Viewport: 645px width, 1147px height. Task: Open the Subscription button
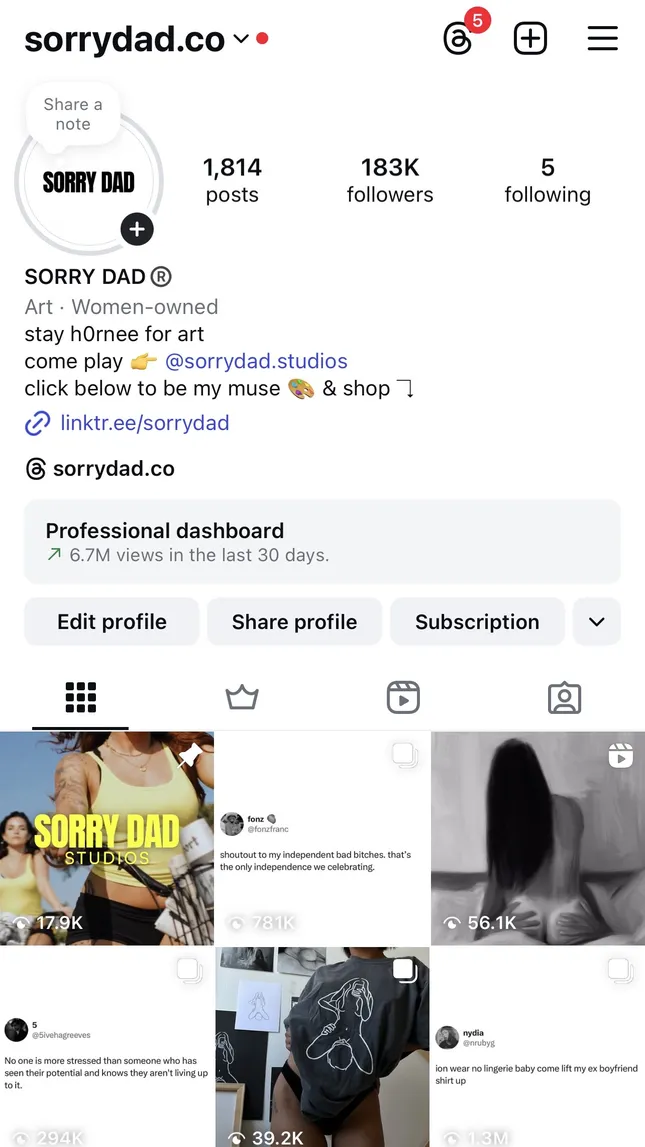click(x=477, y=622)
